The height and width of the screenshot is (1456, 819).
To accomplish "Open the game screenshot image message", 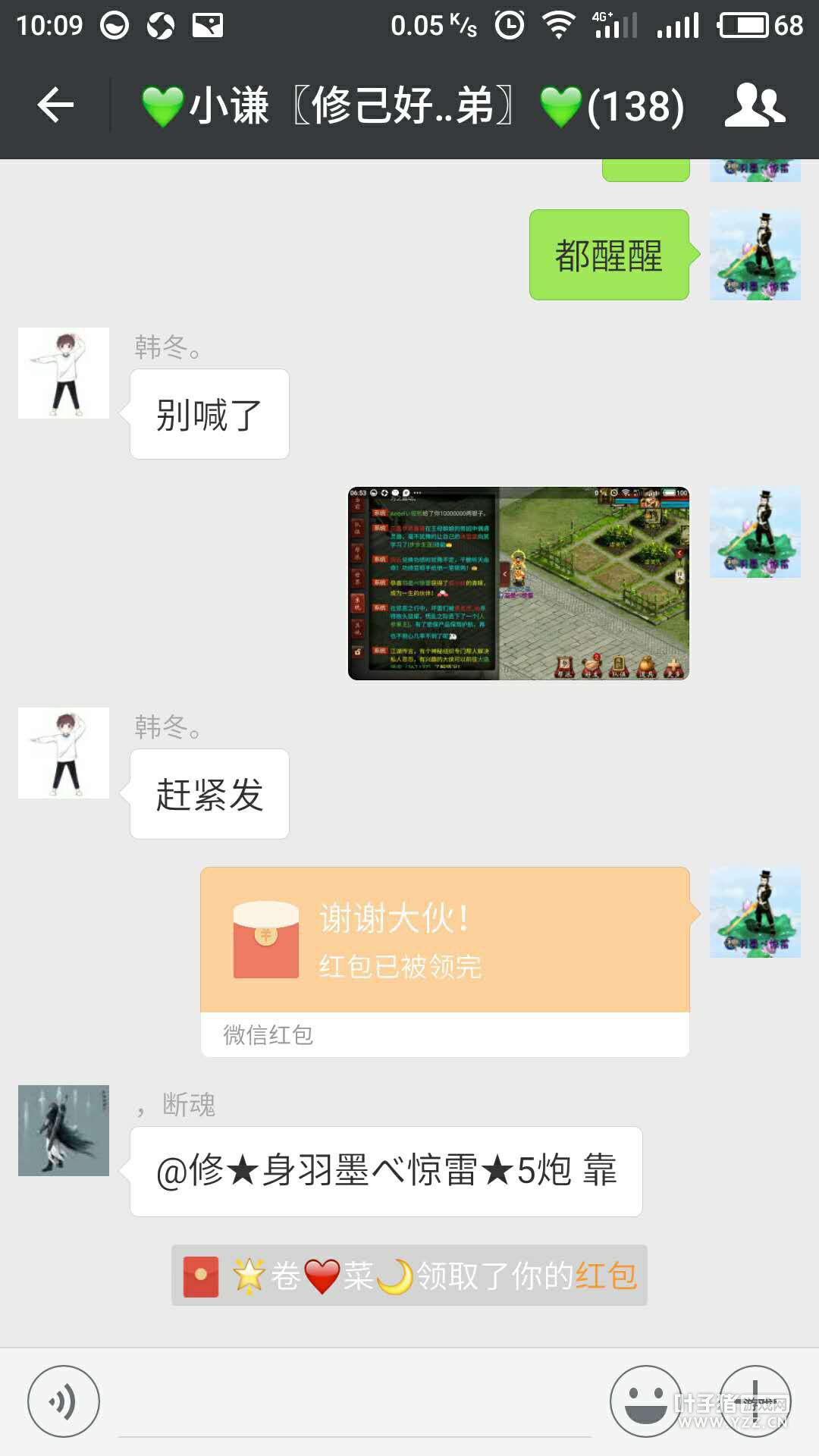I will coord(519,583).
